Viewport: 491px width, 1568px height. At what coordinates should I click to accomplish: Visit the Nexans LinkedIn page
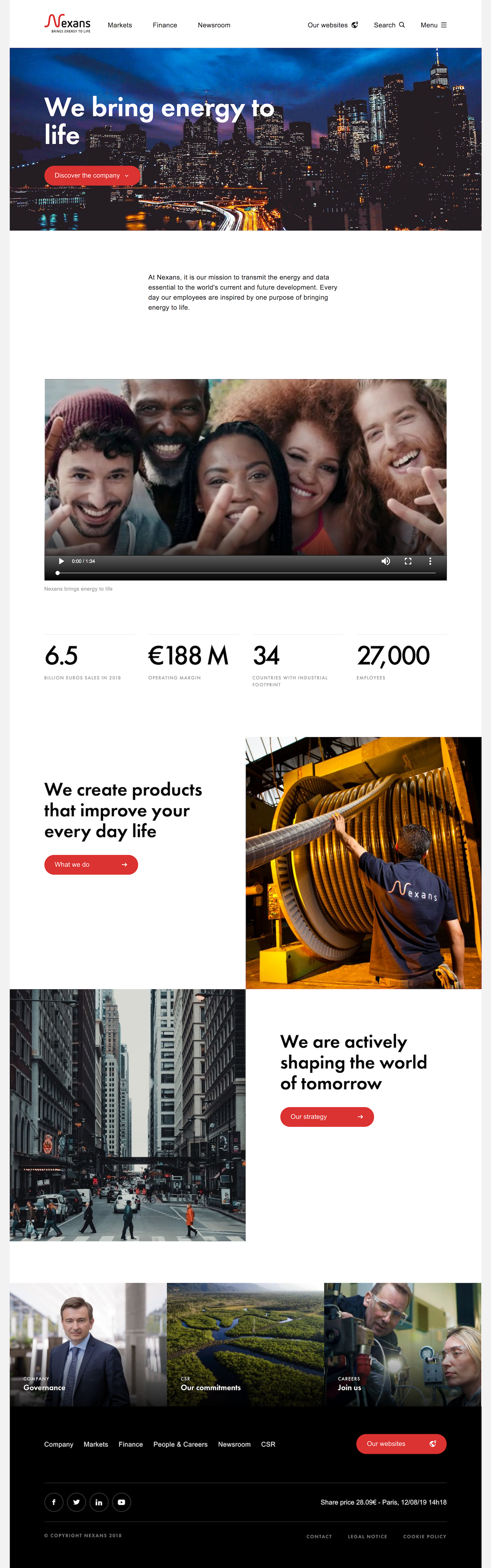[99, 1502]
